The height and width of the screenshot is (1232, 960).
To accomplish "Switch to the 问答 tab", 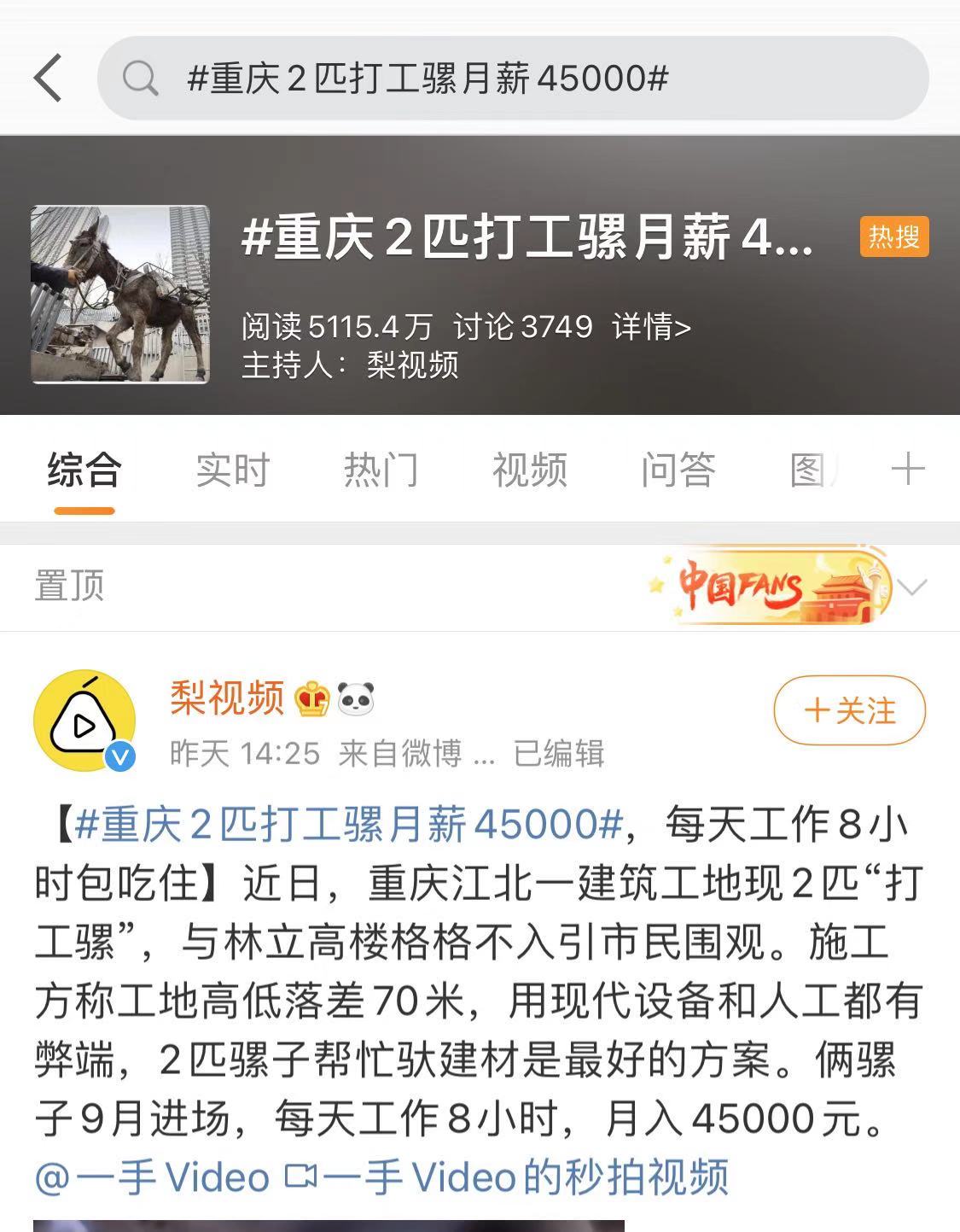I will [x=678, y=470].
